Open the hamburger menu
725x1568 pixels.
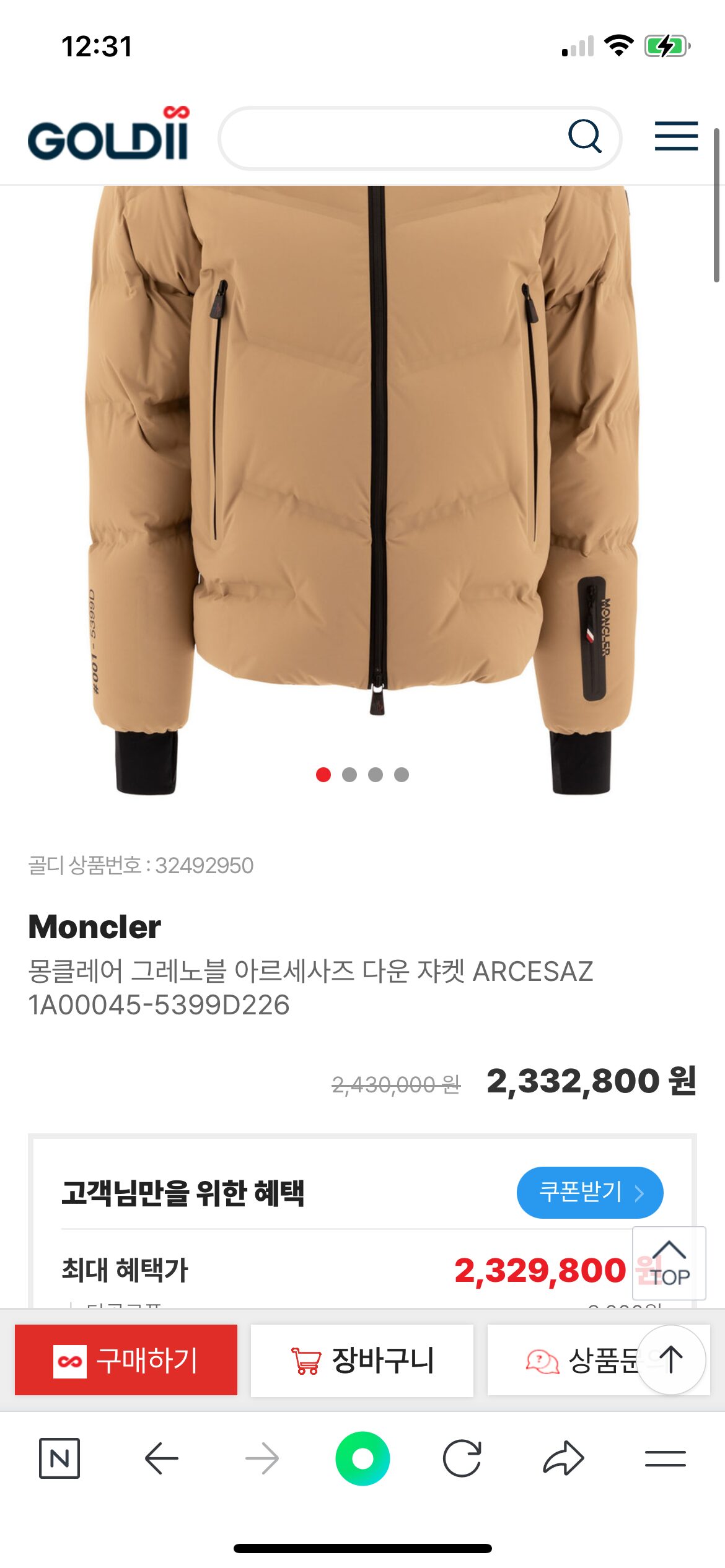pos(676,136)
